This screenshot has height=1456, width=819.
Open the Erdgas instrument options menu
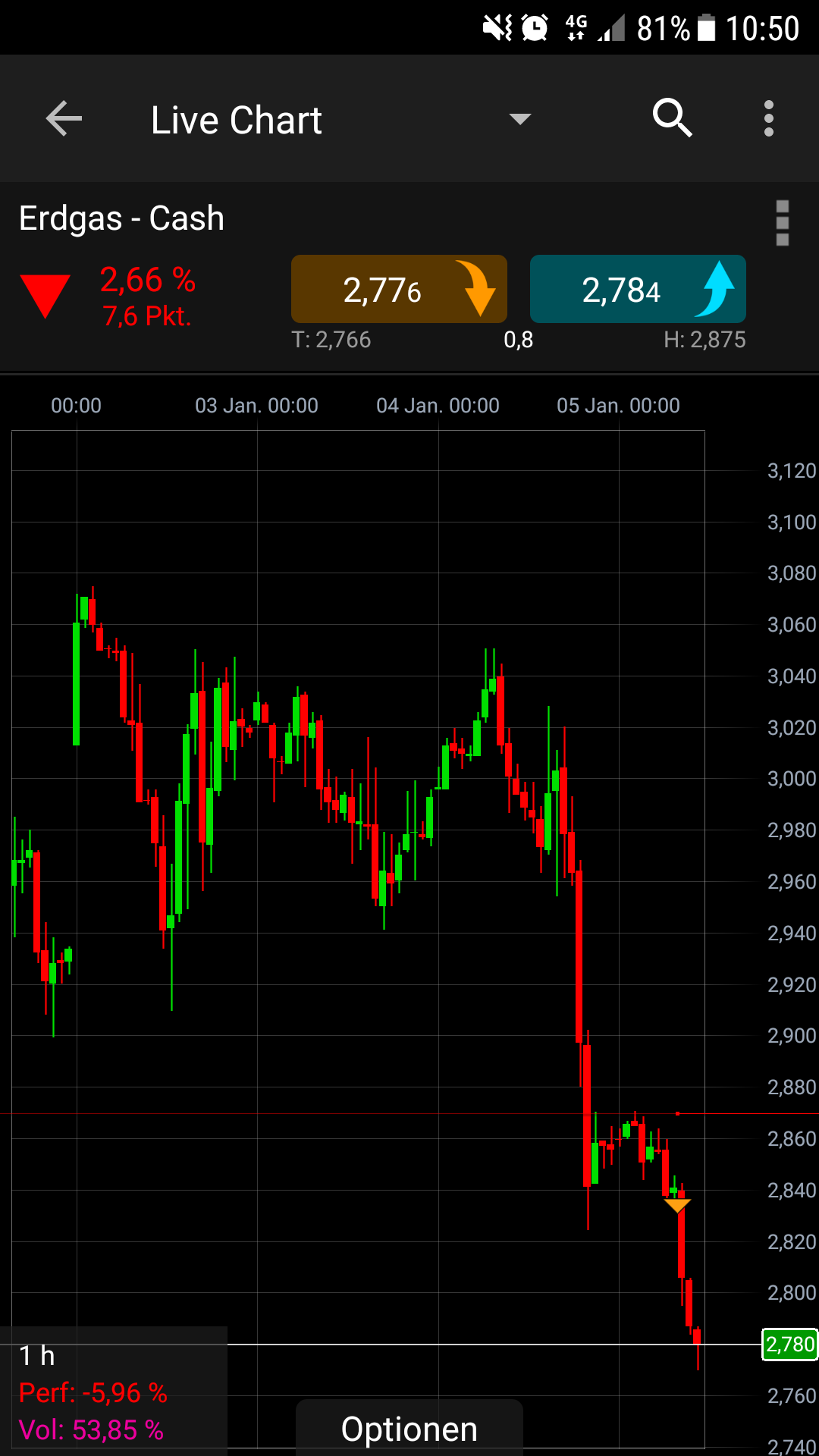pyautogui.click(x=783, y=223)
